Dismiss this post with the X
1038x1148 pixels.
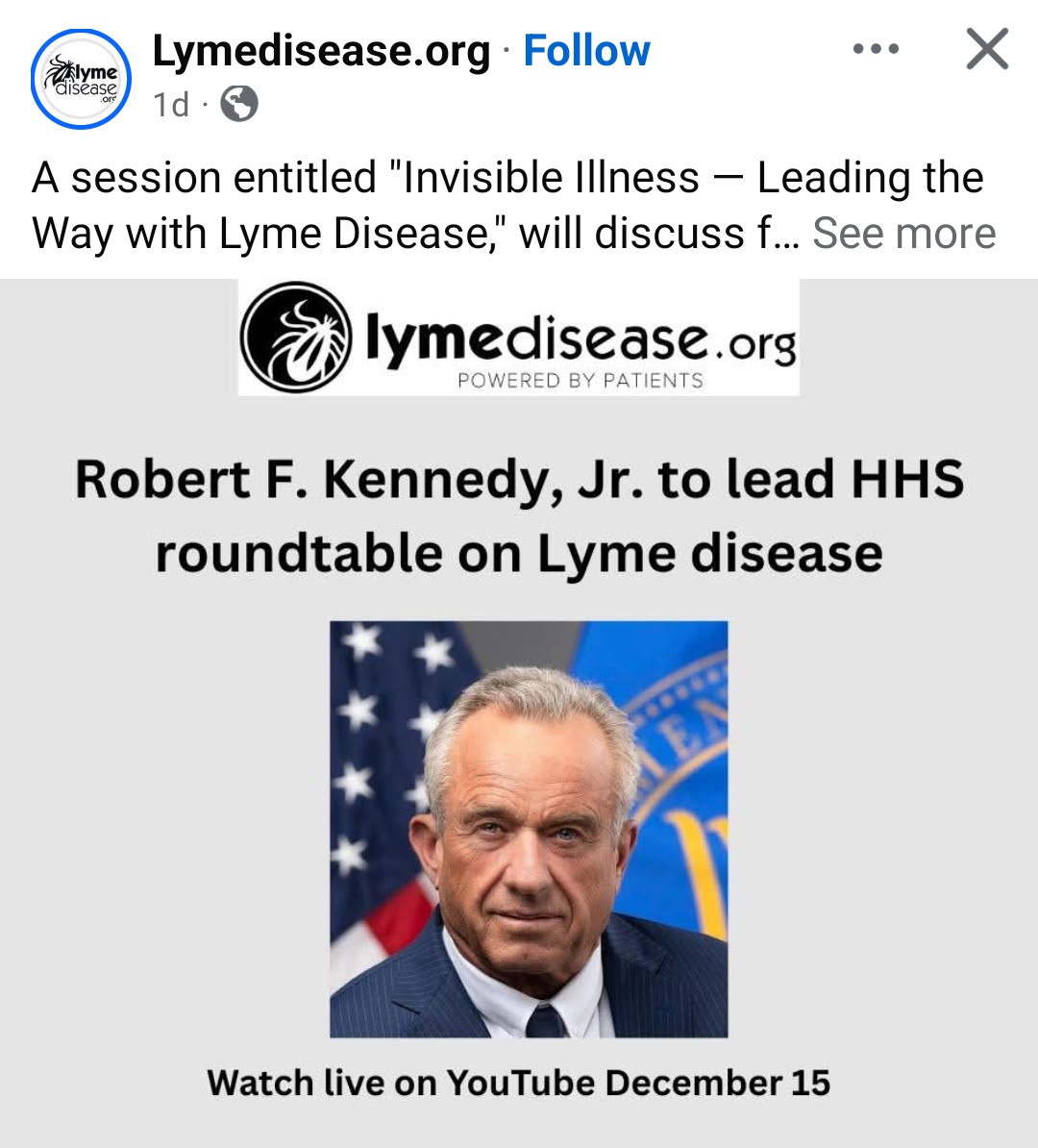pos(987,49)
